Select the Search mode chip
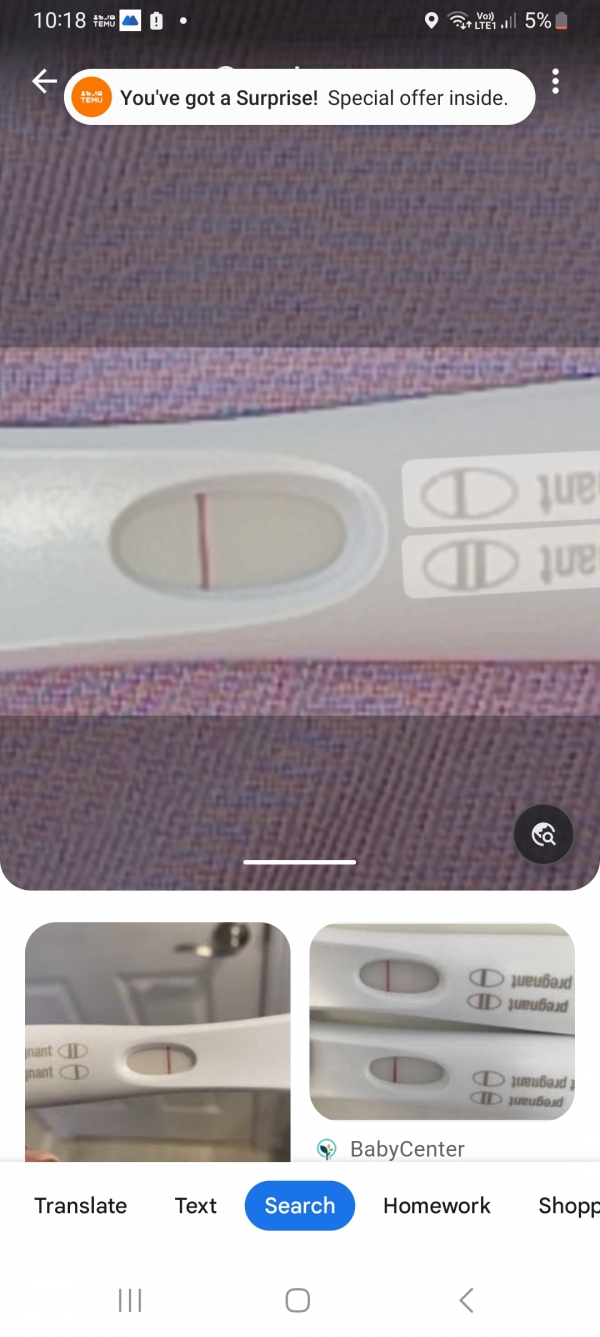 (299, 1205)
